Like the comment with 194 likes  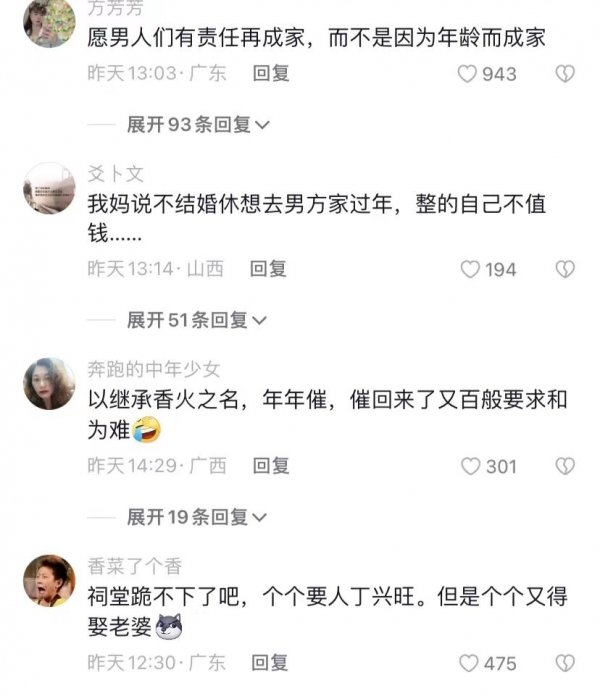[470, 269]
